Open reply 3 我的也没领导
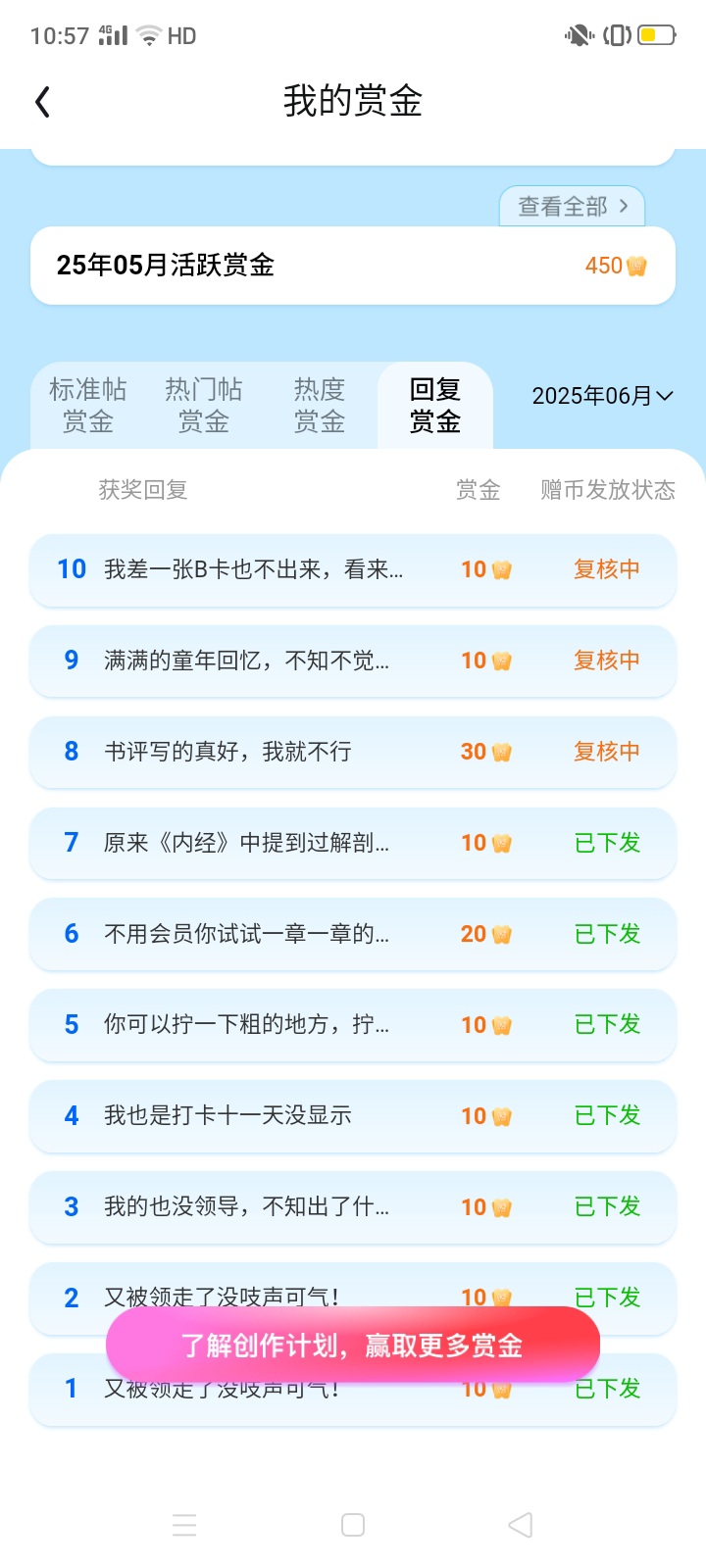The height and width of the screenshot is (1568, 706). coord(353,1207)
